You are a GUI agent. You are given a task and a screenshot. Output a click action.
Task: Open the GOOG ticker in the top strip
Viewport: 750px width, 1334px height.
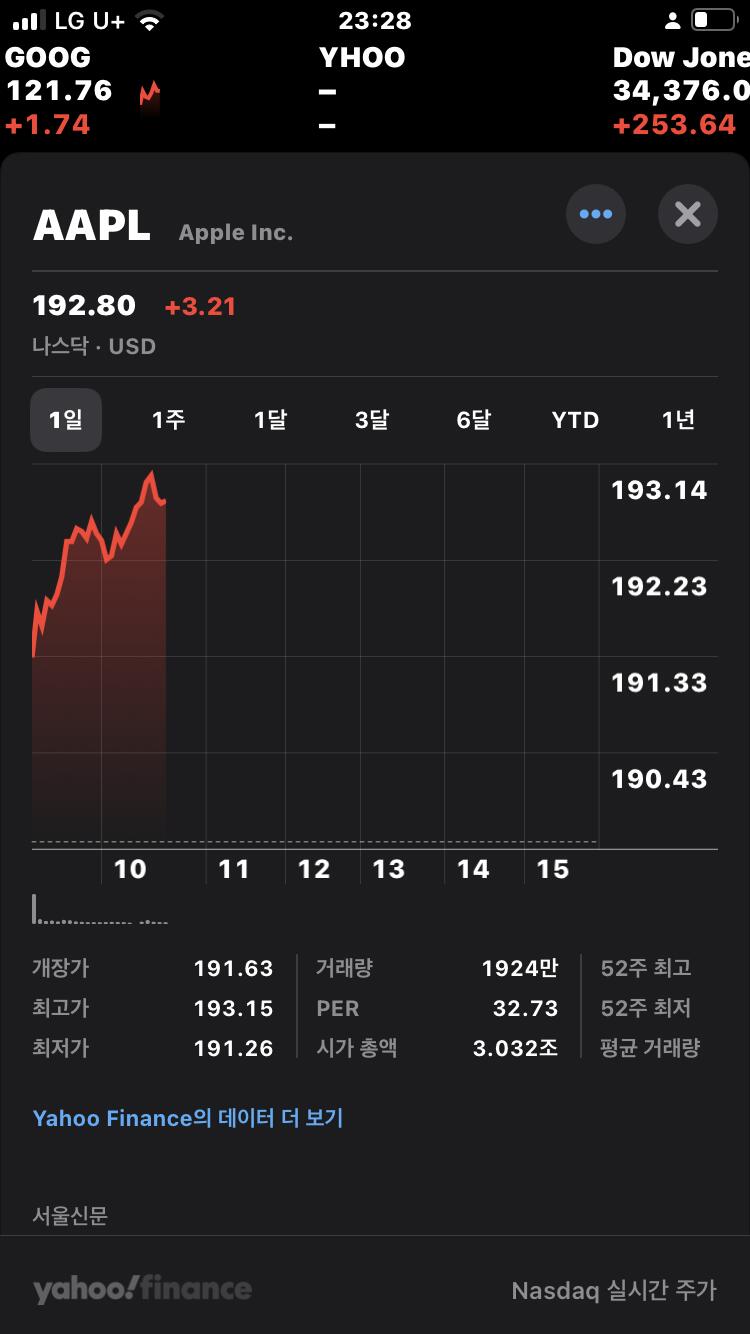pos(80,92)
